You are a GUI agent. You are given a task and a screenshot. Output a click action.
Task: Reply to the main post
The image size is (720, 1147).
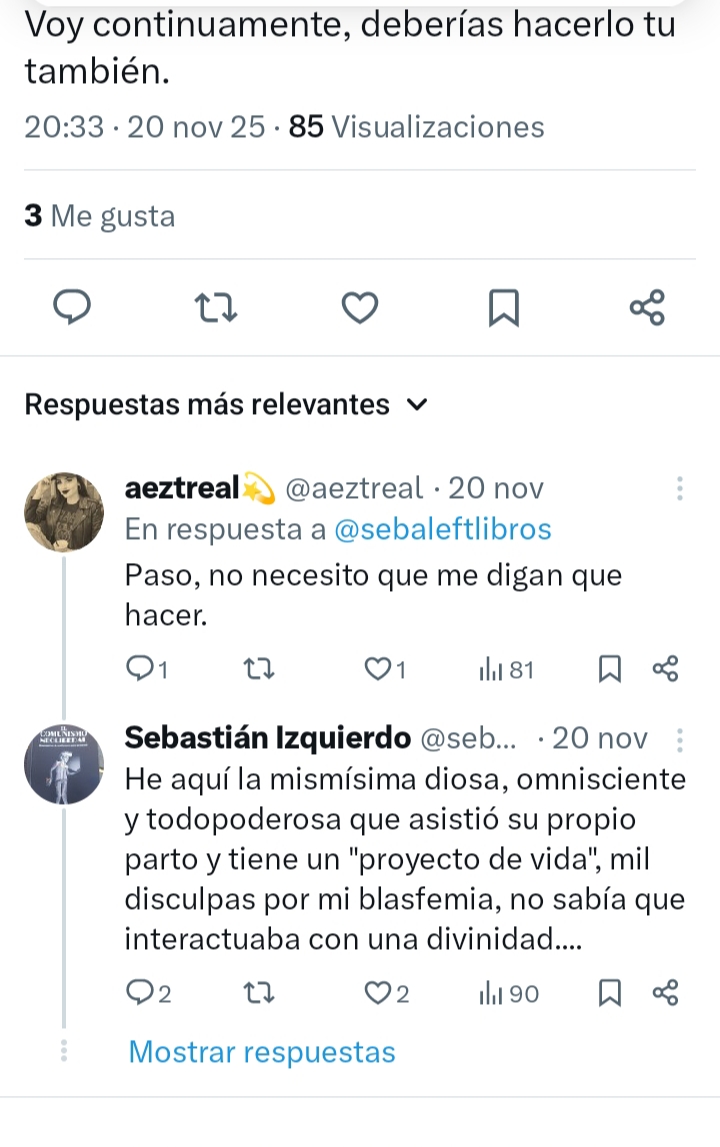pos(71,307)
